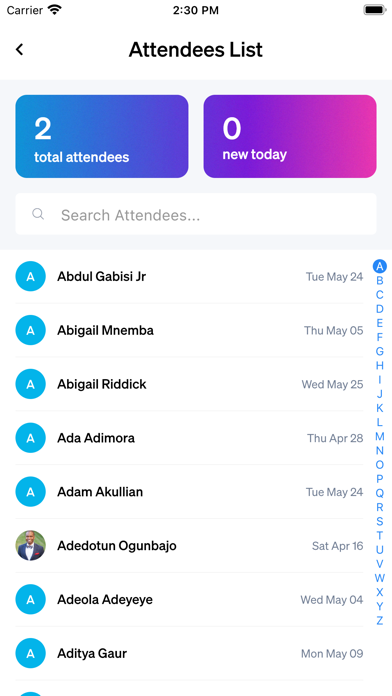Open attendee Adam Akullian
This screenshot has height=696, width=392.
coord(189,492)
